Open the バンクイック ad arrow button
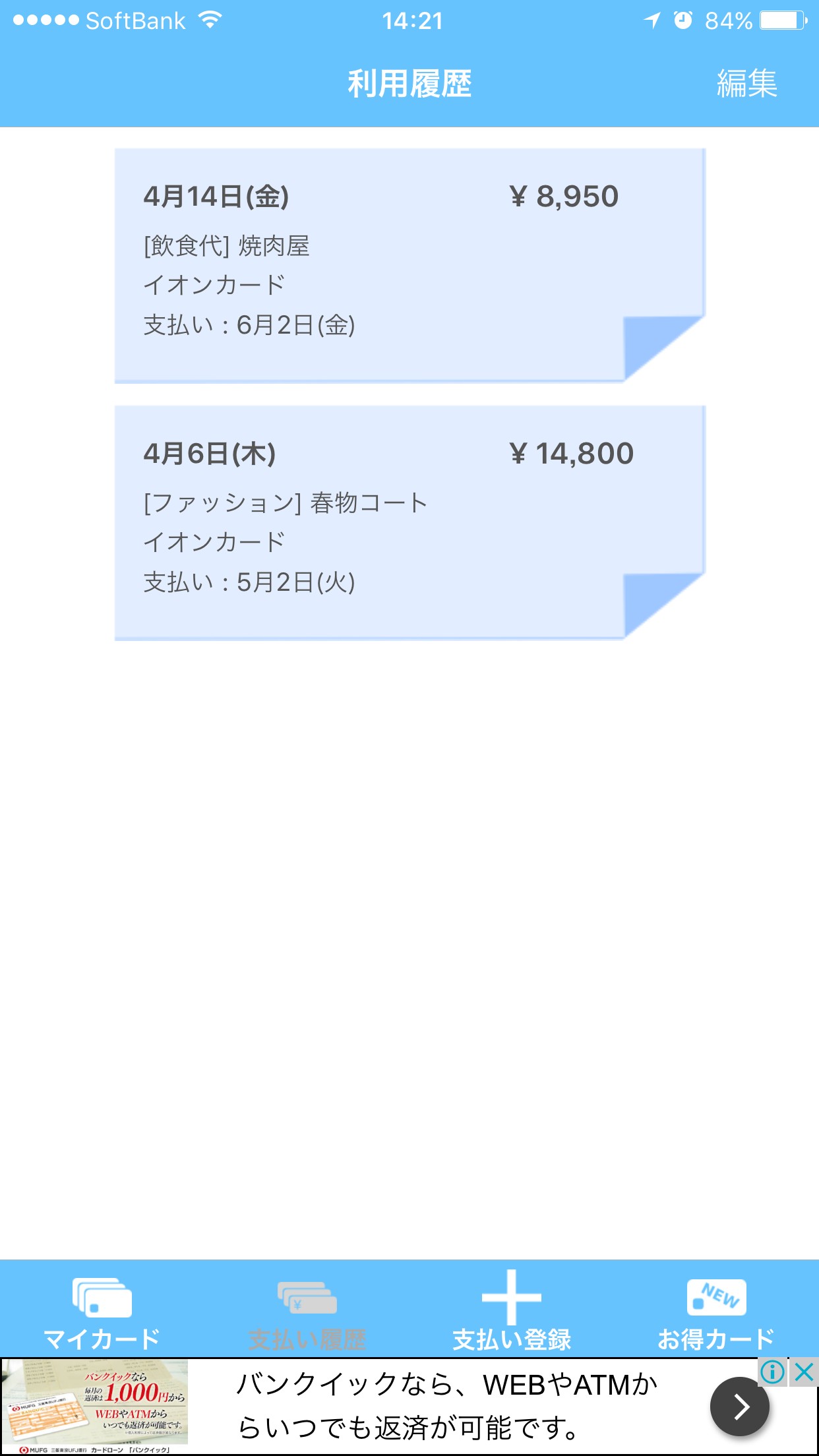This screenshot has height=1456, width=819. coord(739,1406)
